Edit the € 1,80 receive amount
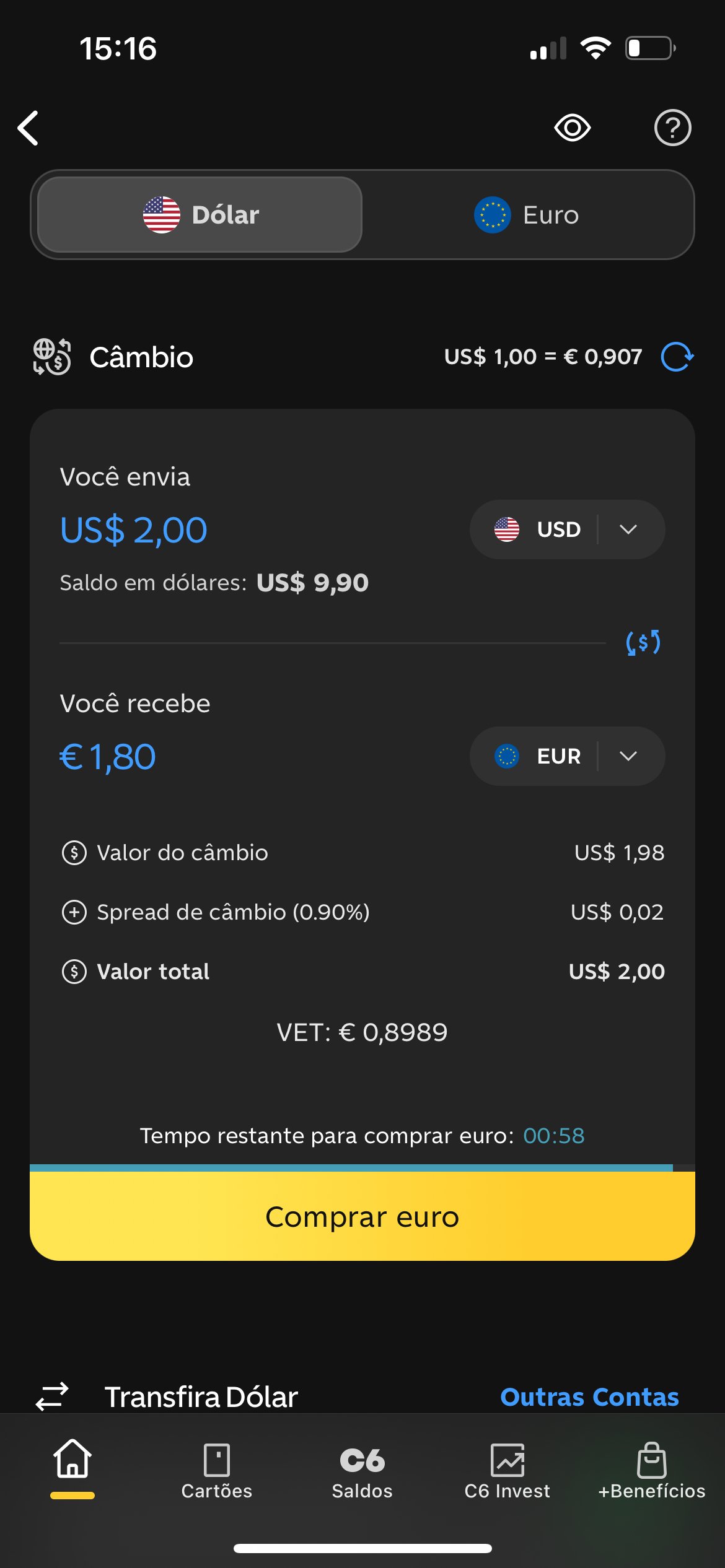This screenshot has width=725, height=1568. (108, 757)
